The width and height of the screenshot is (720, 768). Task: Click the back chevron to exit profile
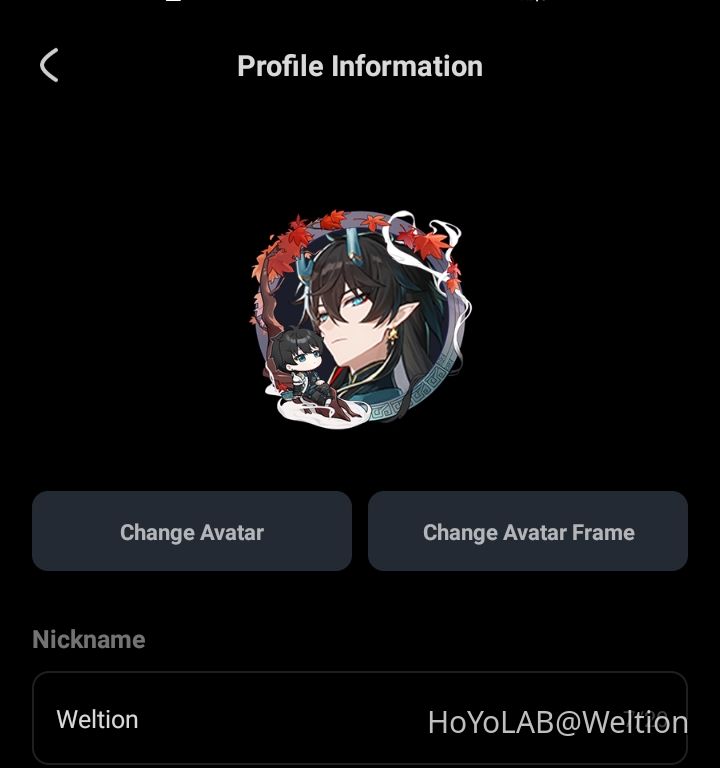click(x=48, y=66)
